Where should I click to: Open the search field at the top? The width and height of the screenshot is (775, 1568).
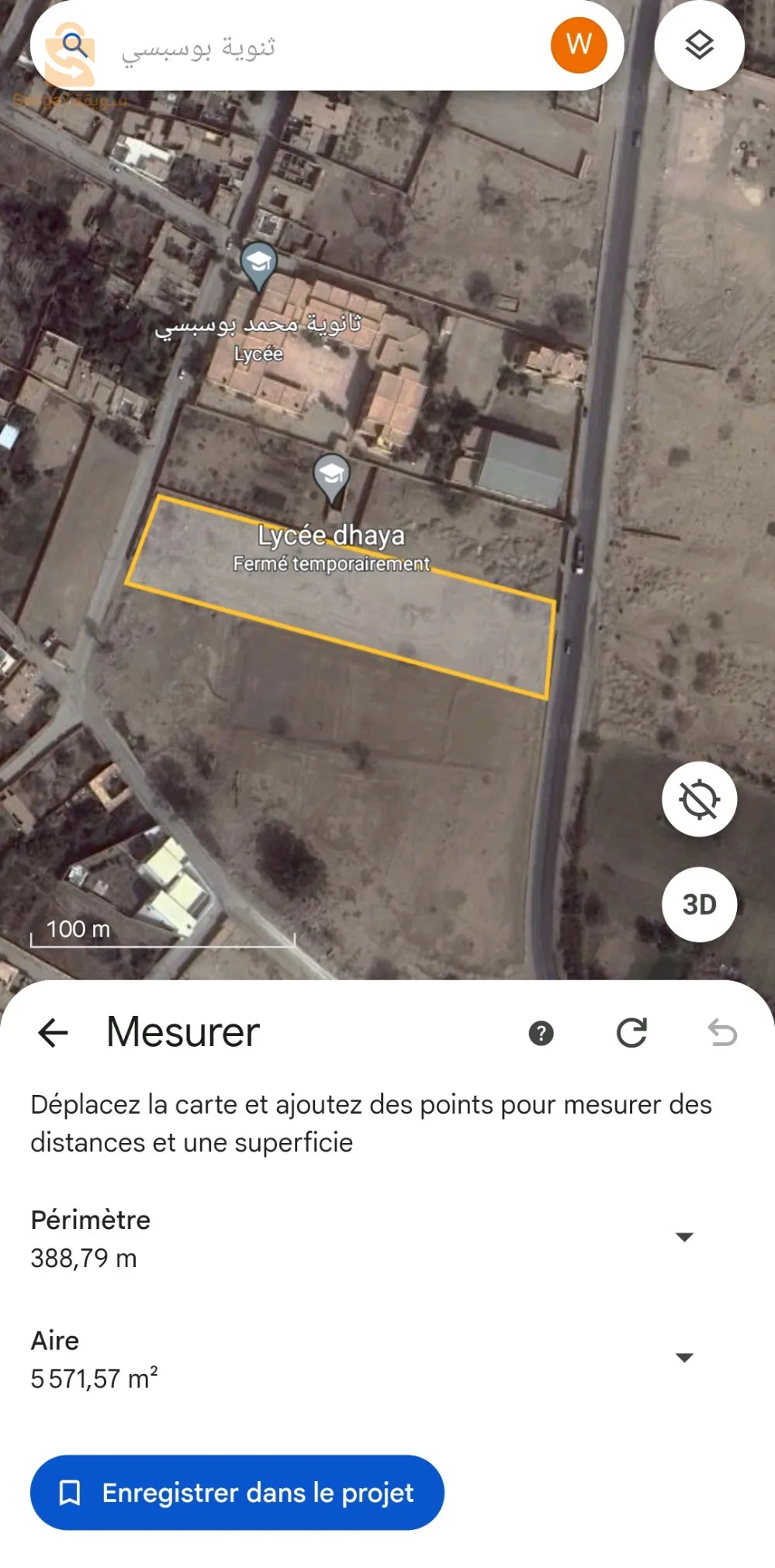pos(310,47)
